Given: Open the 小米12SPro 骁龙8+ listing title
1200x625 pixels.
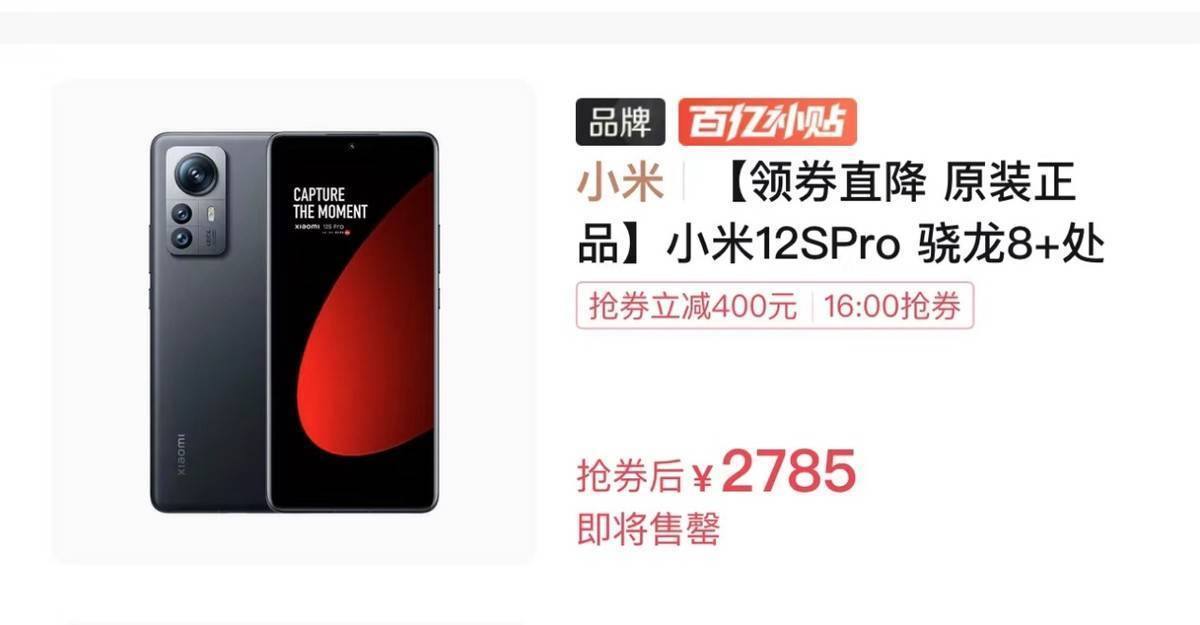Looking at the screenshot, I should [x=840, y=216].
